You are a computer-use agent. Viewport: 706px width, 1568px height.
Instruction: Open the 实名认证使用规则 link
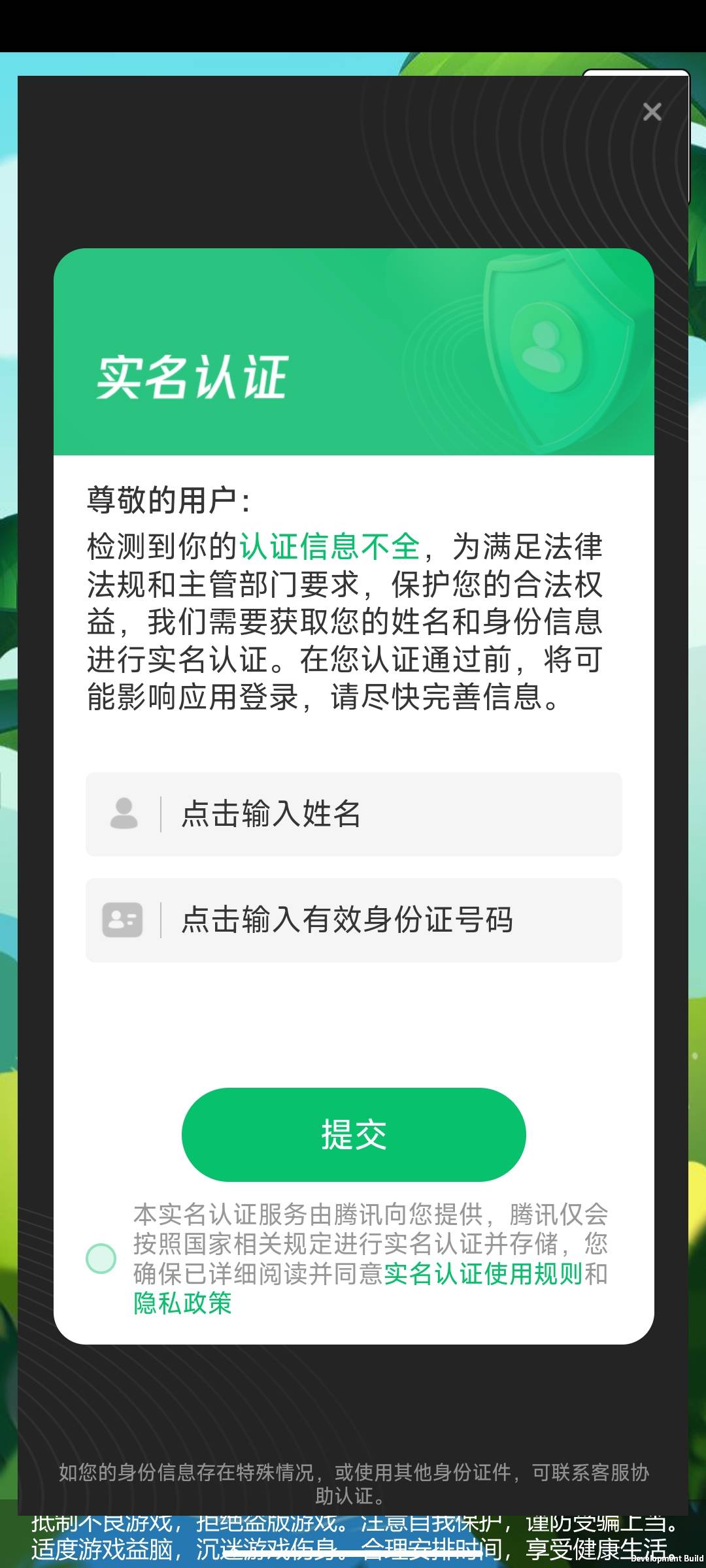[x=482, y=1273]
